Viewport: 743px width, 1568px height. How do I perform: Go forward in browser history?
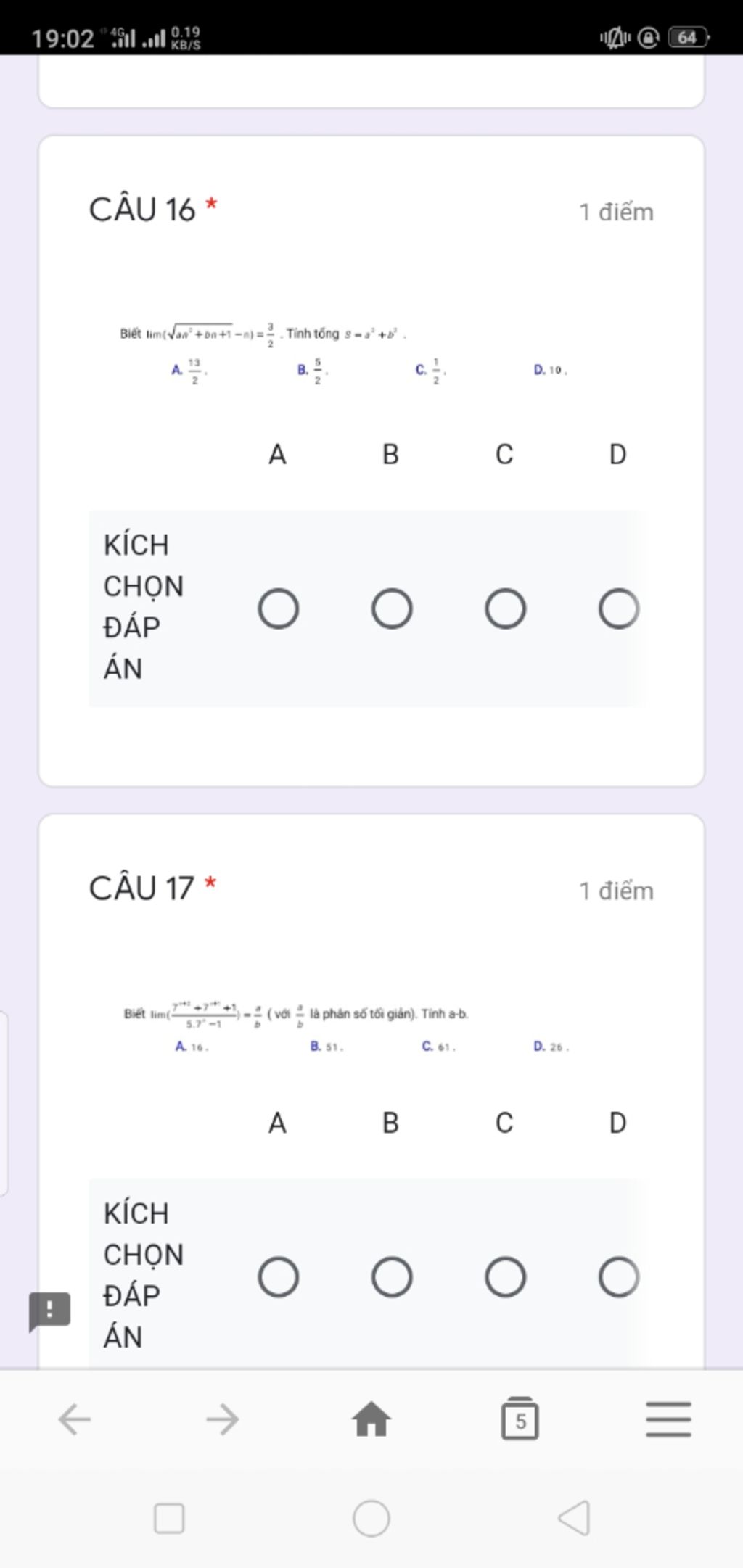point(223,1419)
